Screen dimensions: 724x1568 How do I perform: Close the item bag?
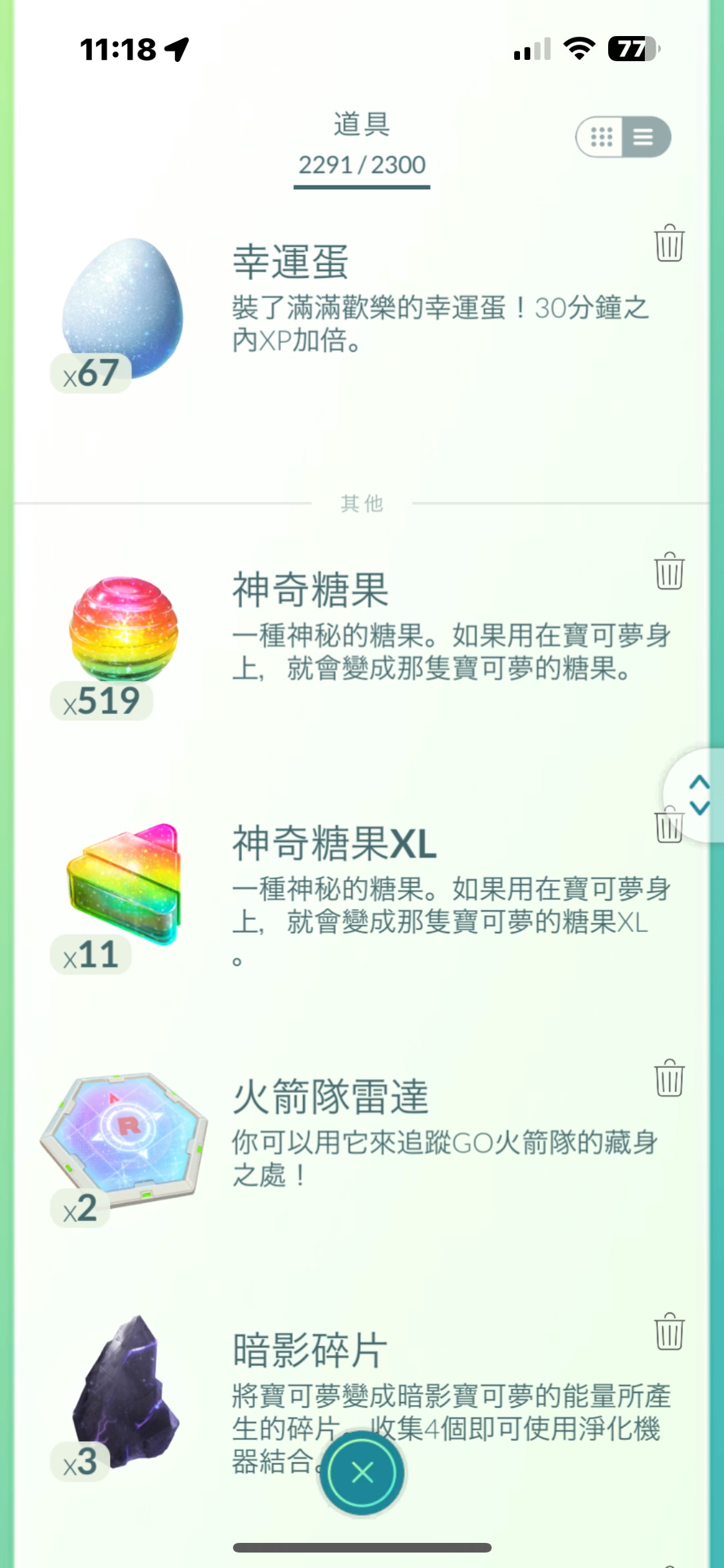(362, 1471)
